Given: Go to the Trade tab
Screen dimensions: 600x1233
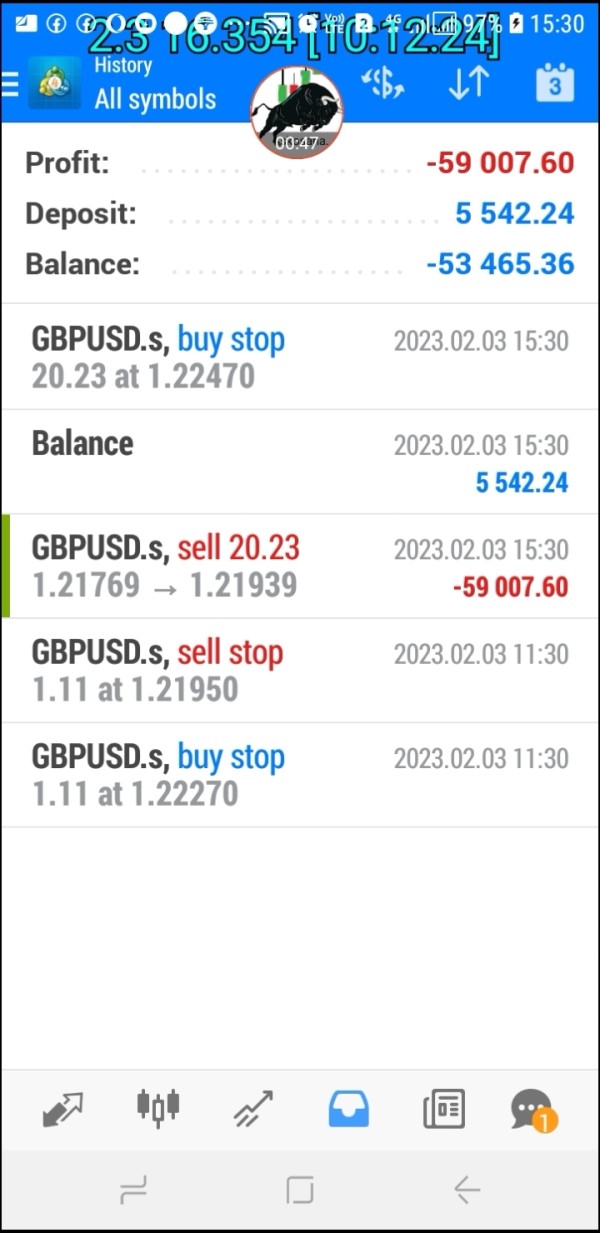Looking at the screenshot, I should 253,1109.
